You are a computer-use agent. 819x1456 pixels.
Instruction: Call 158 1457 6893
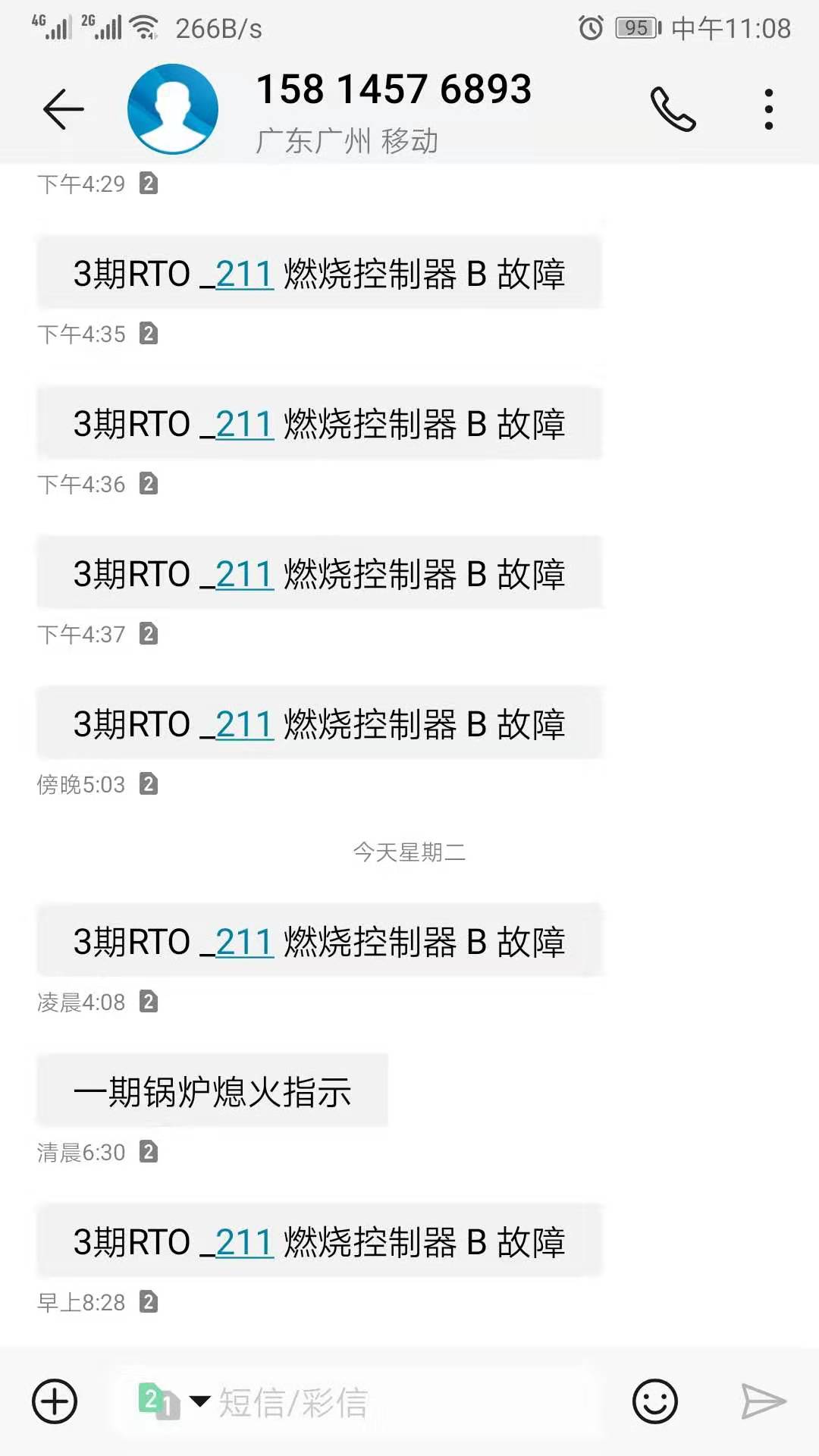click(673, 109)
